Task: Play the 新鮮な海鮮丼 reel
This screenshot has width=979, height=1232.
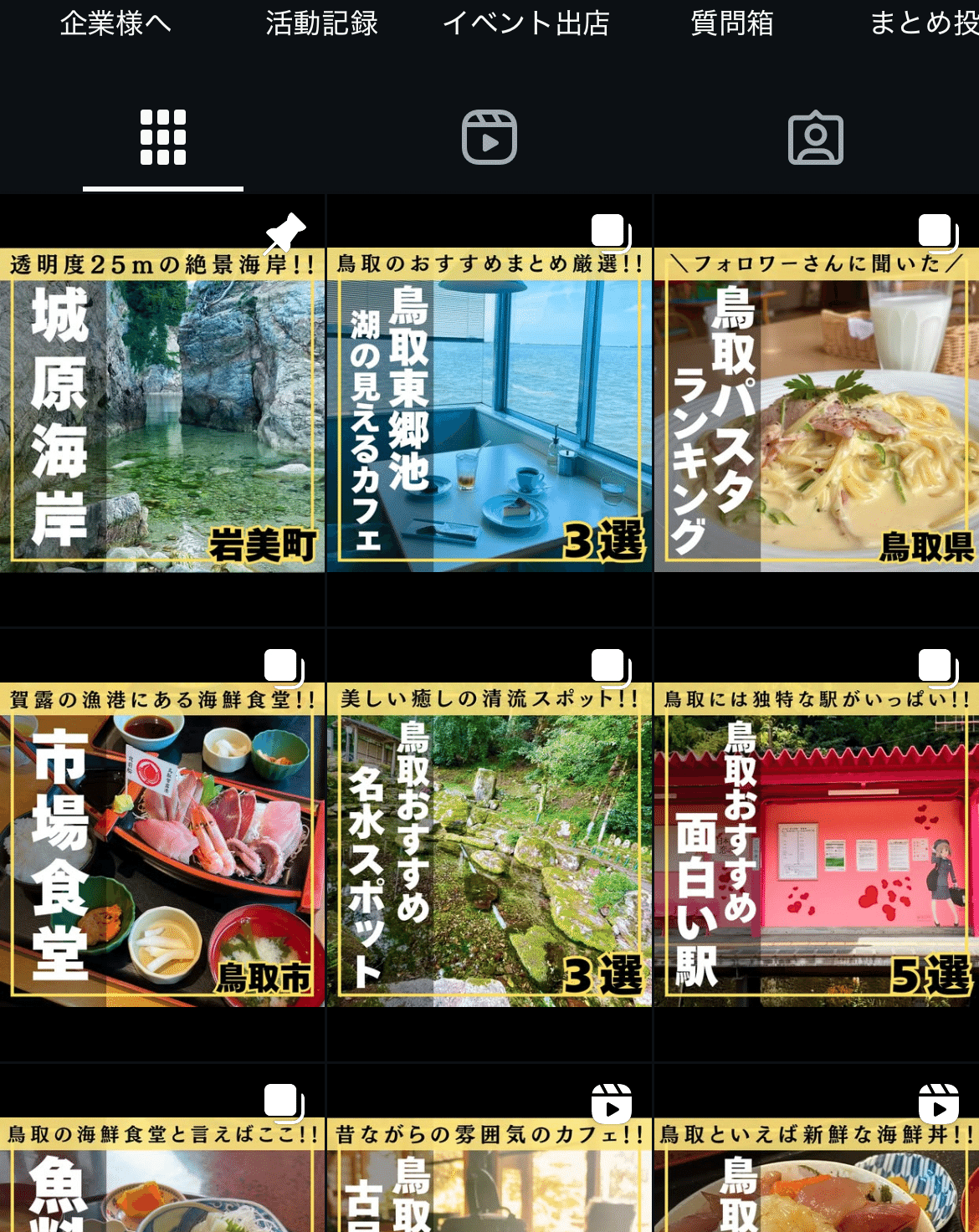Action: pos(817,1171)
